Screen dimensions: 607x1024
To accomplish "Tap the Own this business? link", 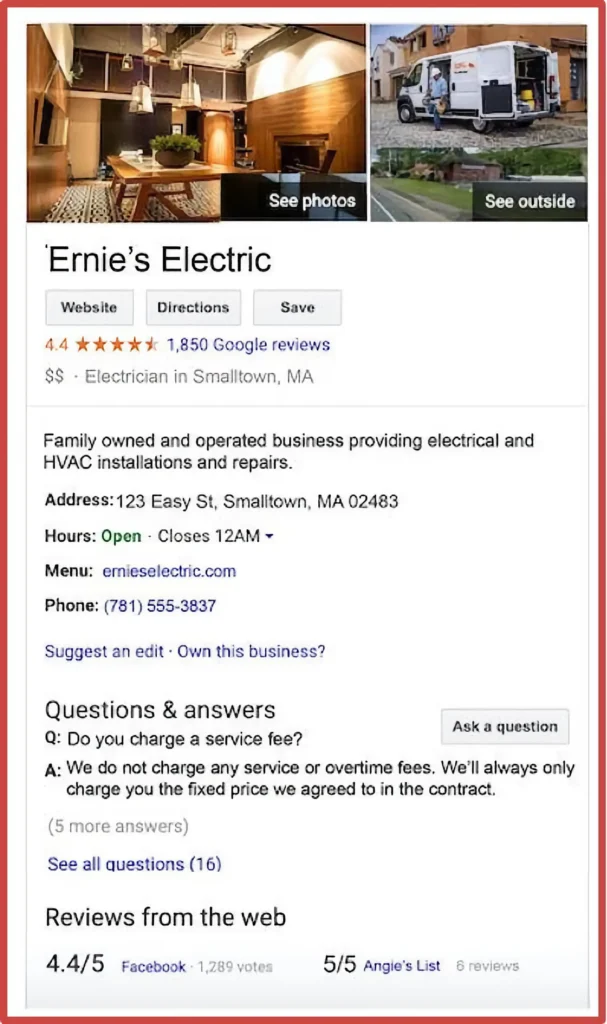I will pyautogui.click(x=251, y=651).
